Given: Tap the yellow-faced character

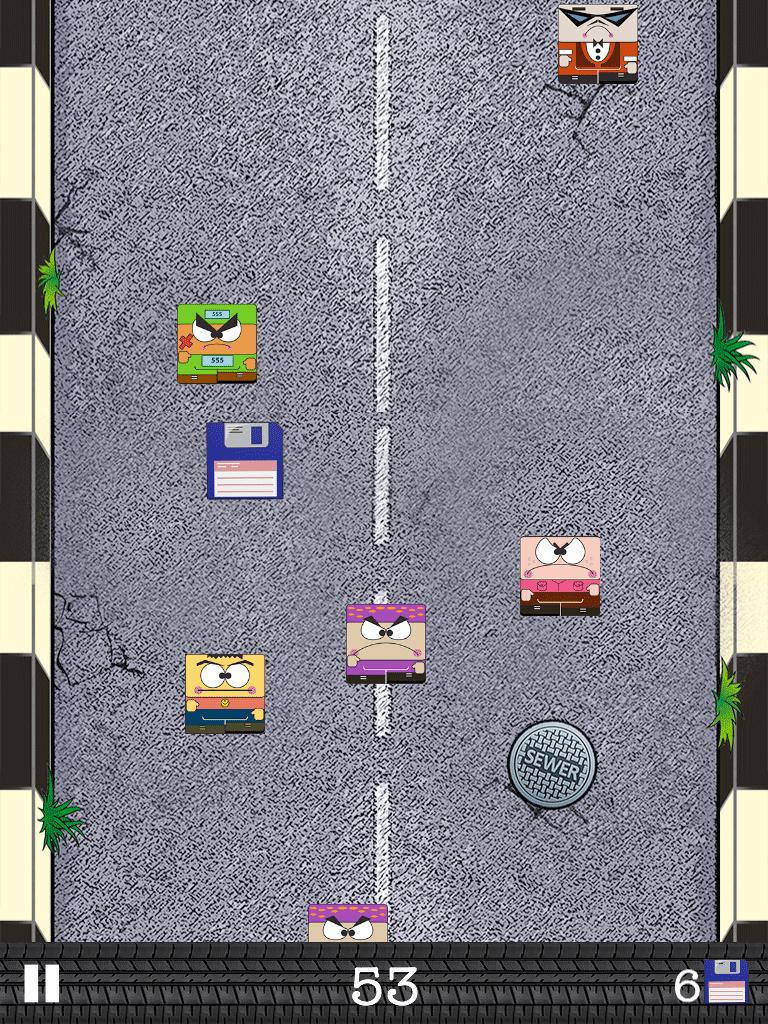Looking at the screenshot, I should pyautogui.click(x=225, y=693).
